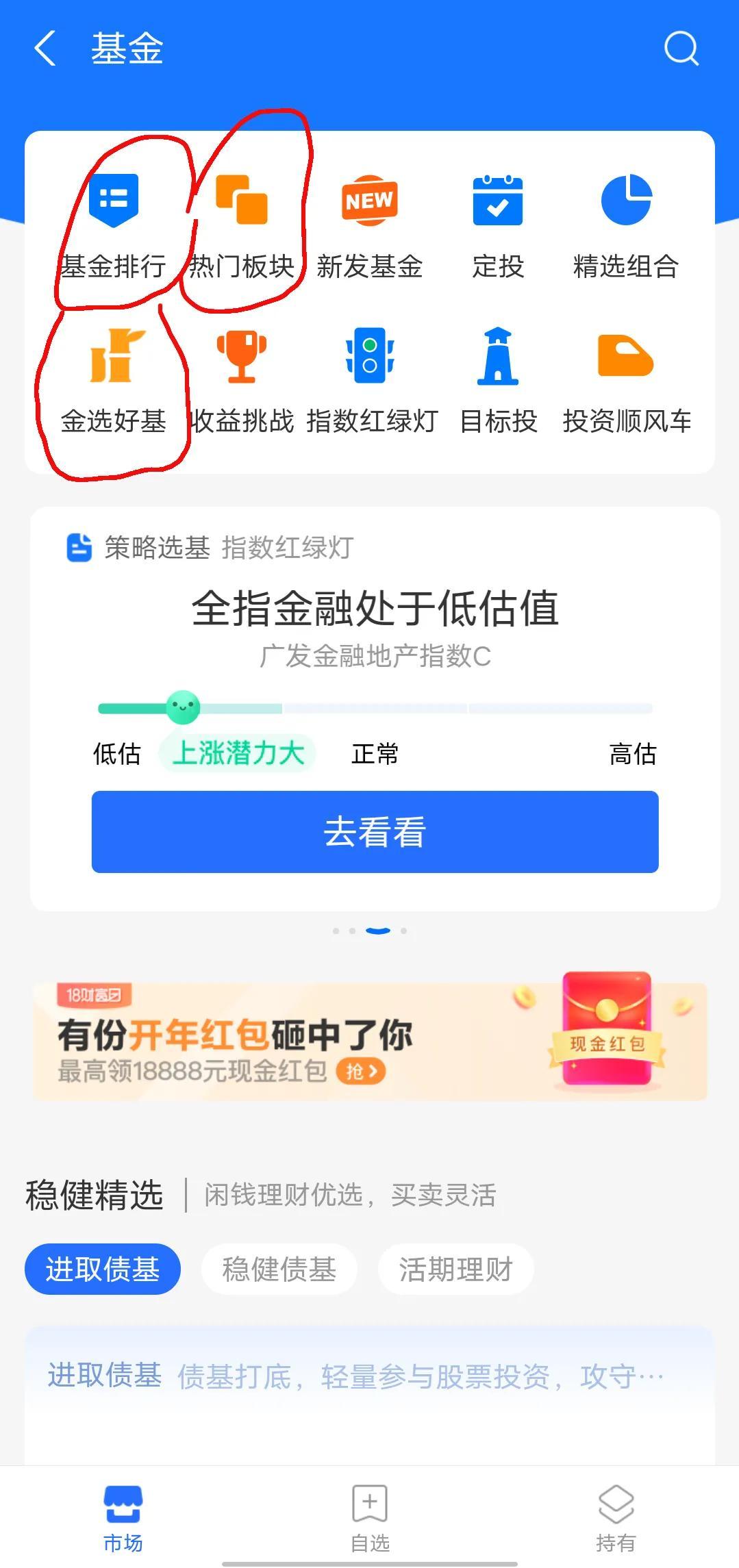Image resolution: width=739 pixels, height=1568 pixels.
Task: Open 收益挑战 trophy entry
Action: click(242, 382)
